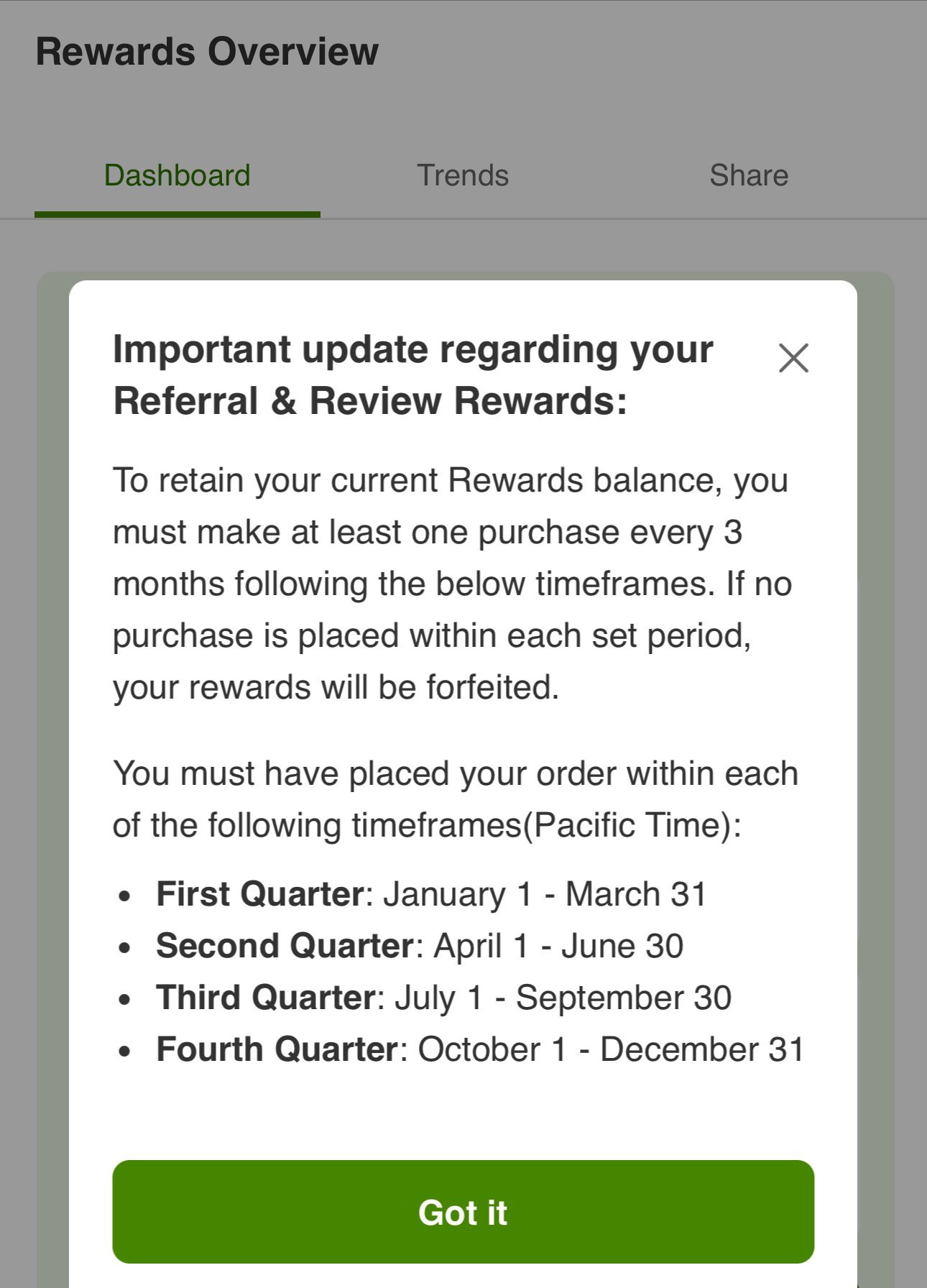Open the Share tab
Screen dimensions: 927x1288
click(749, 176)
